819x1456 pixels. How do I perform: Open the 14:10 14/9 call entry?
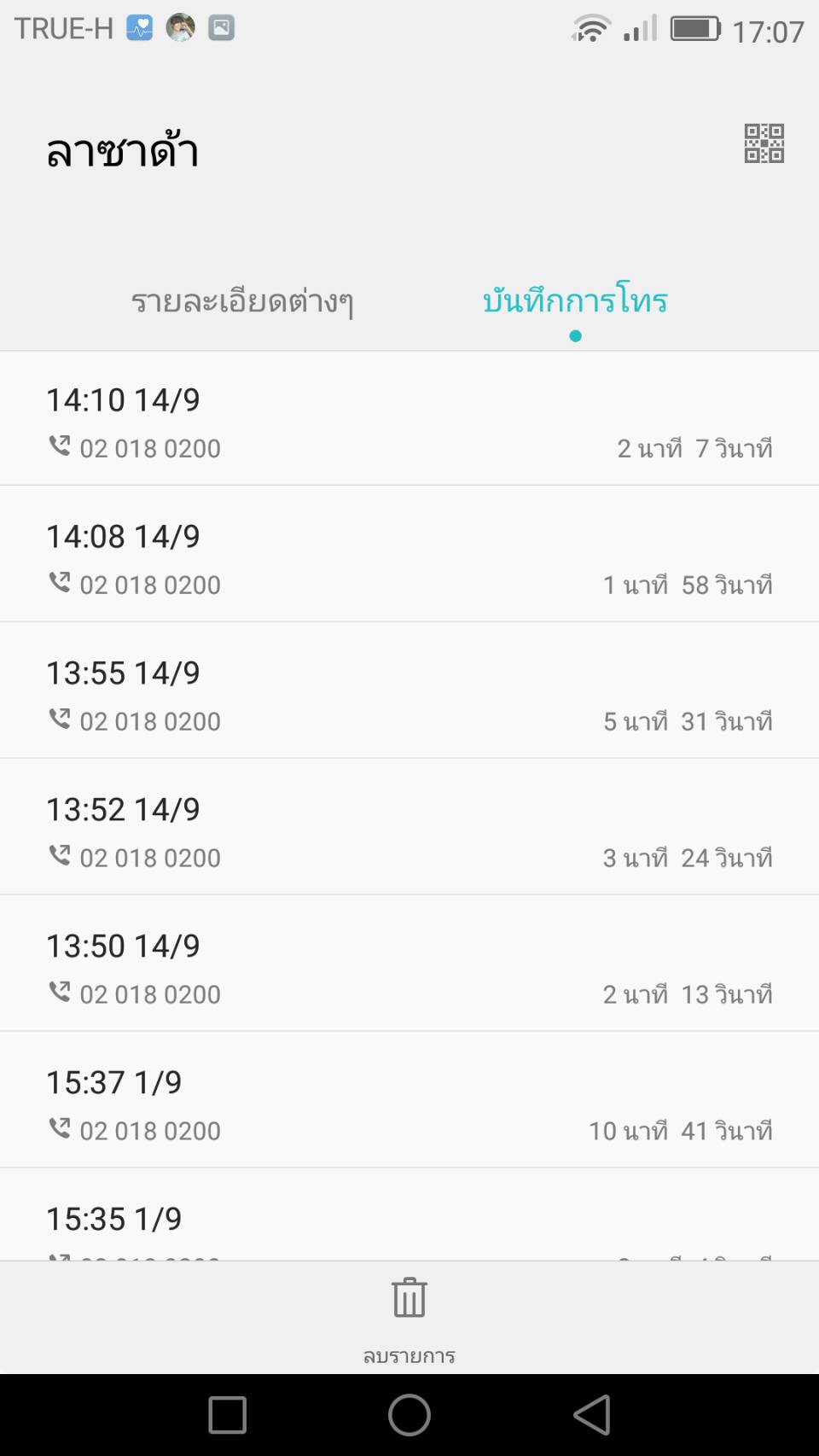click(x=409, y=420)
